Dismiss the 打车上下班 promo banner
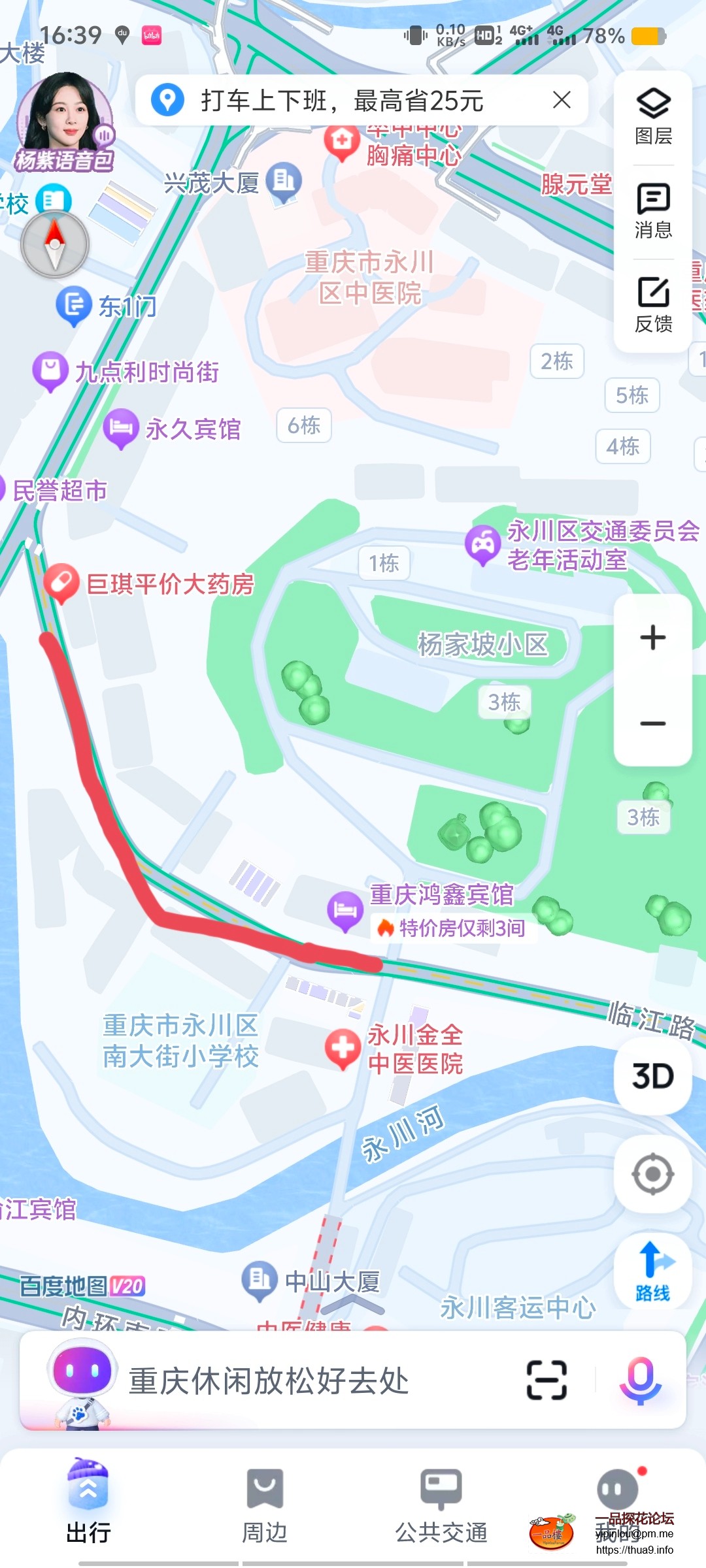 (x=562, y=100)
